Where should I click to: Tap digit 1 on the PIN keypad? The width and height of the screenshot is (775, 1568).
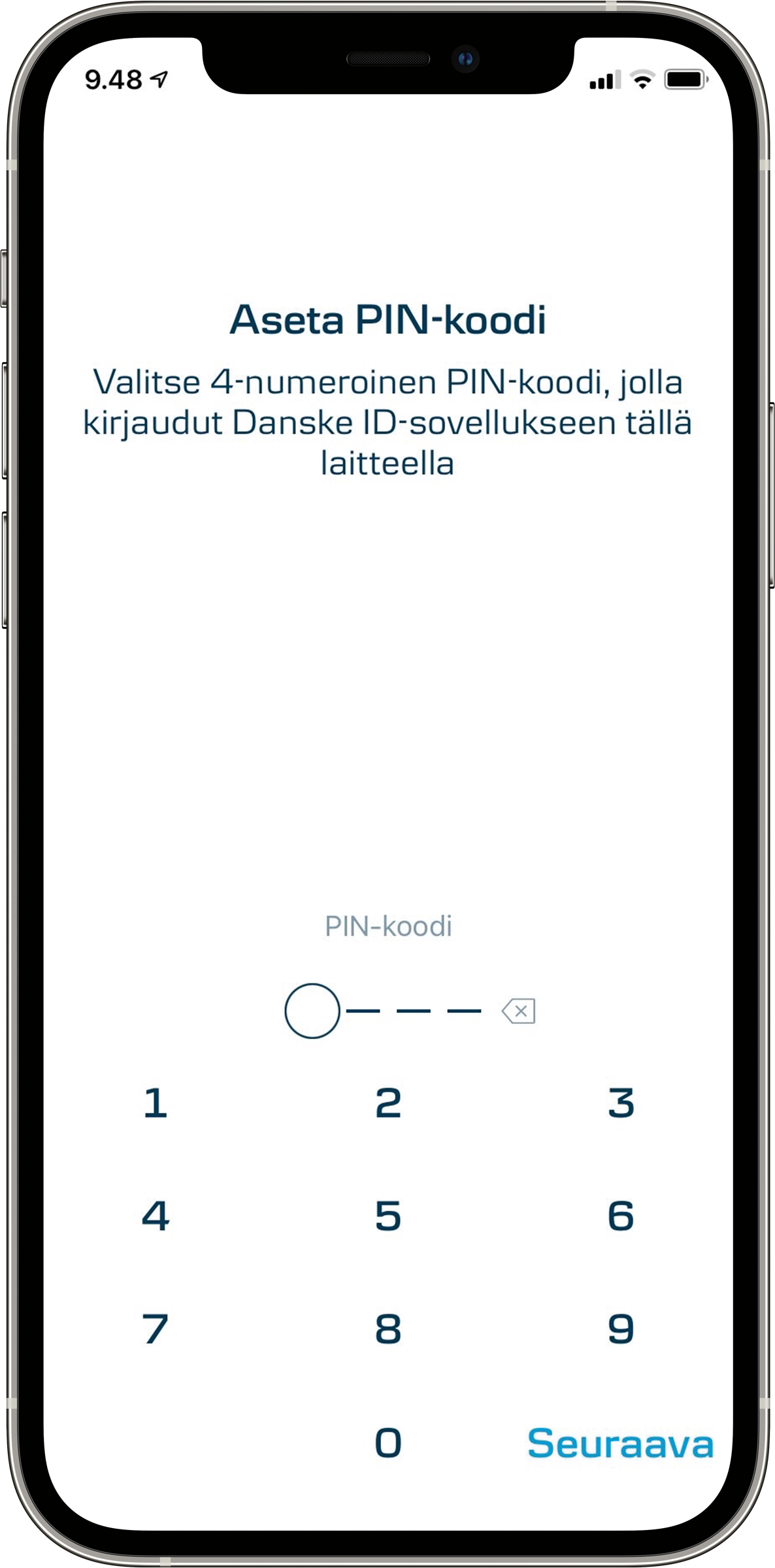click(156, 1103)
